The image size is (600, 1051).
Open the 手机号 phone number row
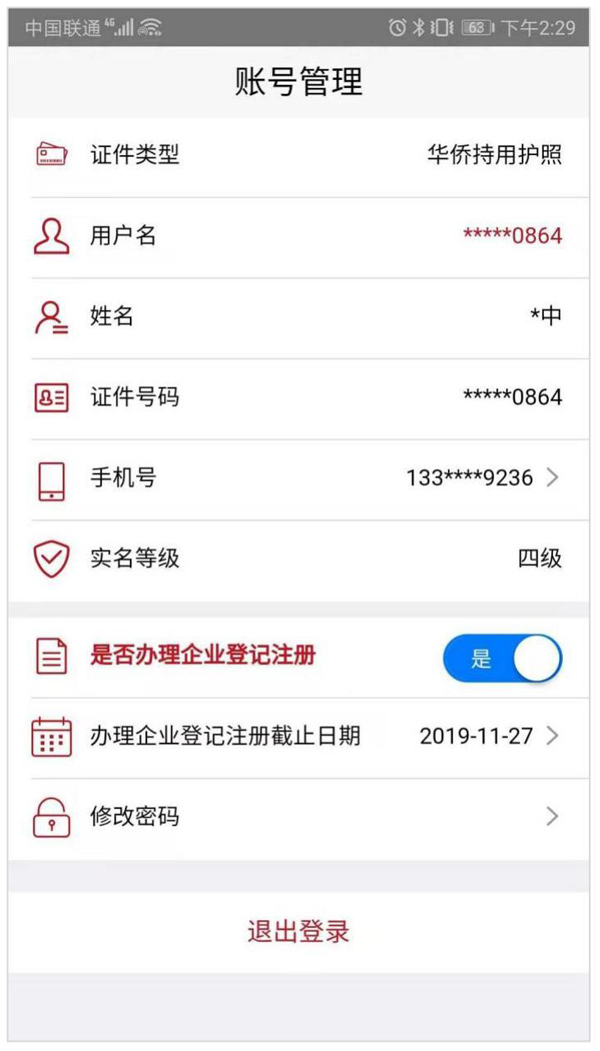300,479
